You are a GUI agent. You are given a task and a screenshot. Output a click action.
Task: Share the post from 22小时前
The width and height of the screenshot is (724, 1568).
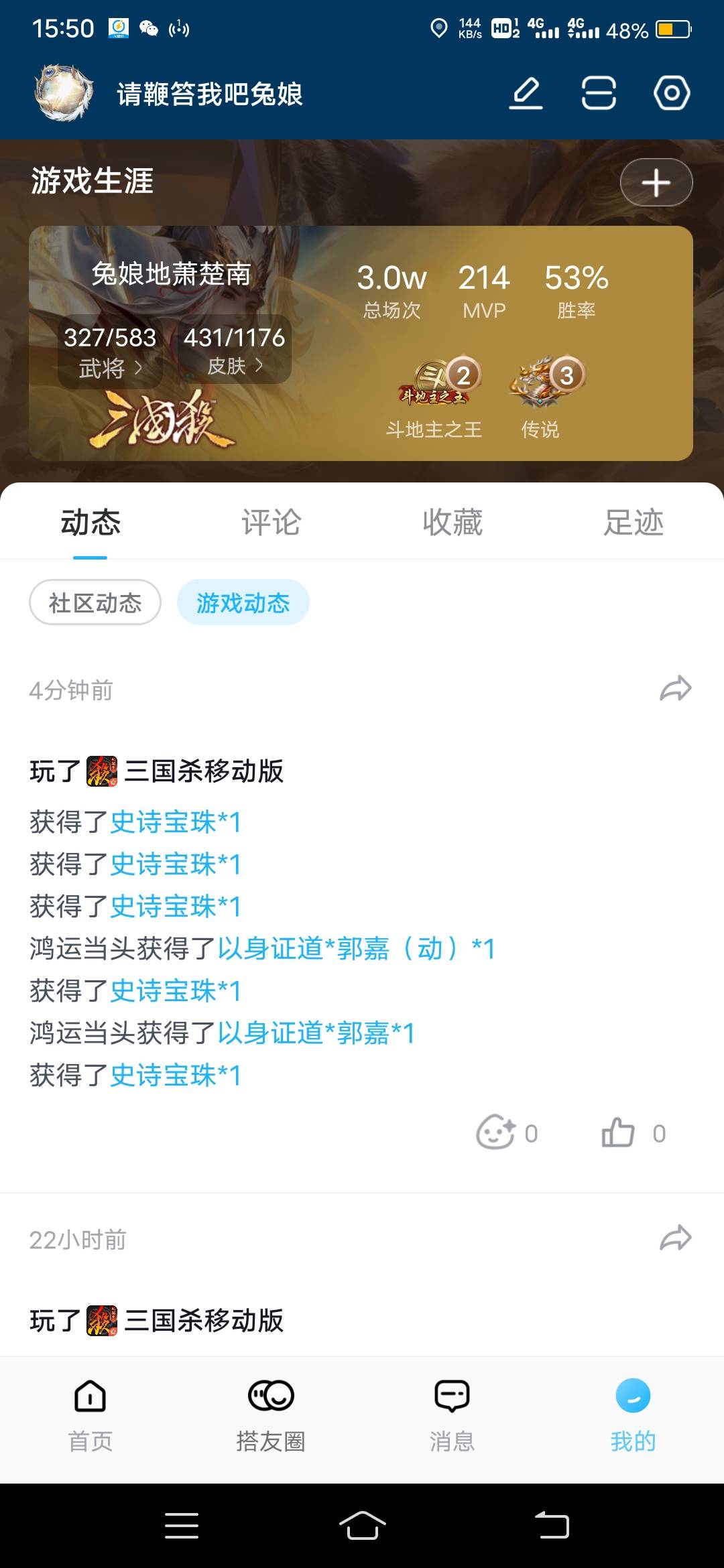pyautogui.click(x=675, y=1238)
